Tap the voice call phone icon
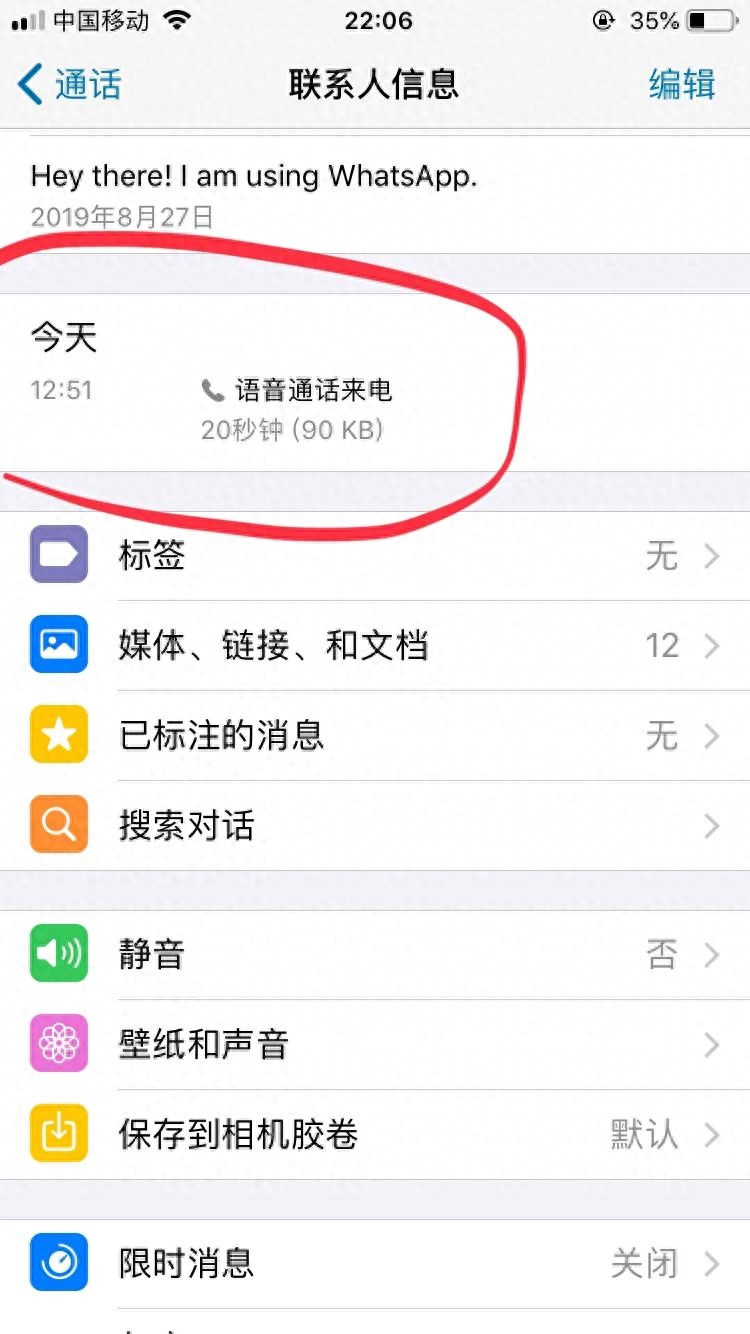Viewport: 750px width, 1334px height. (213, 390)
